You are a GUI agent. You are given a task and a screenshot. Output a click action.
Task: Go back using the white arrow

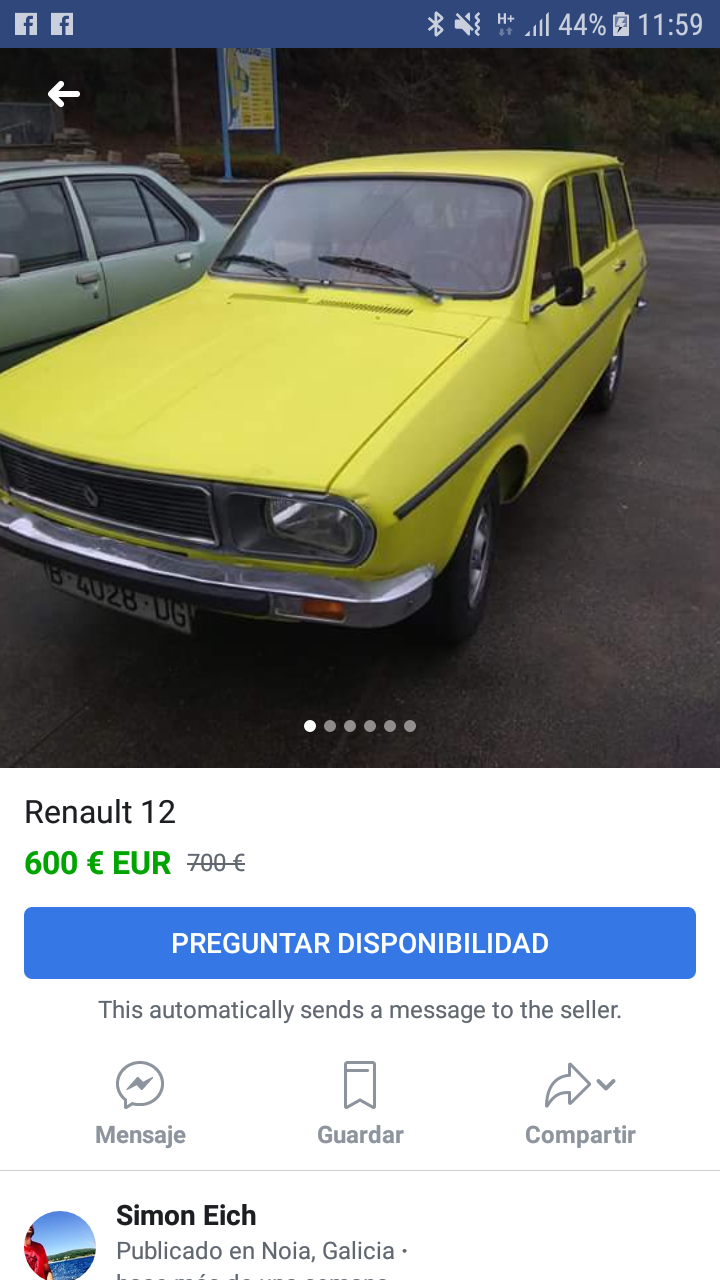[64, 95]
